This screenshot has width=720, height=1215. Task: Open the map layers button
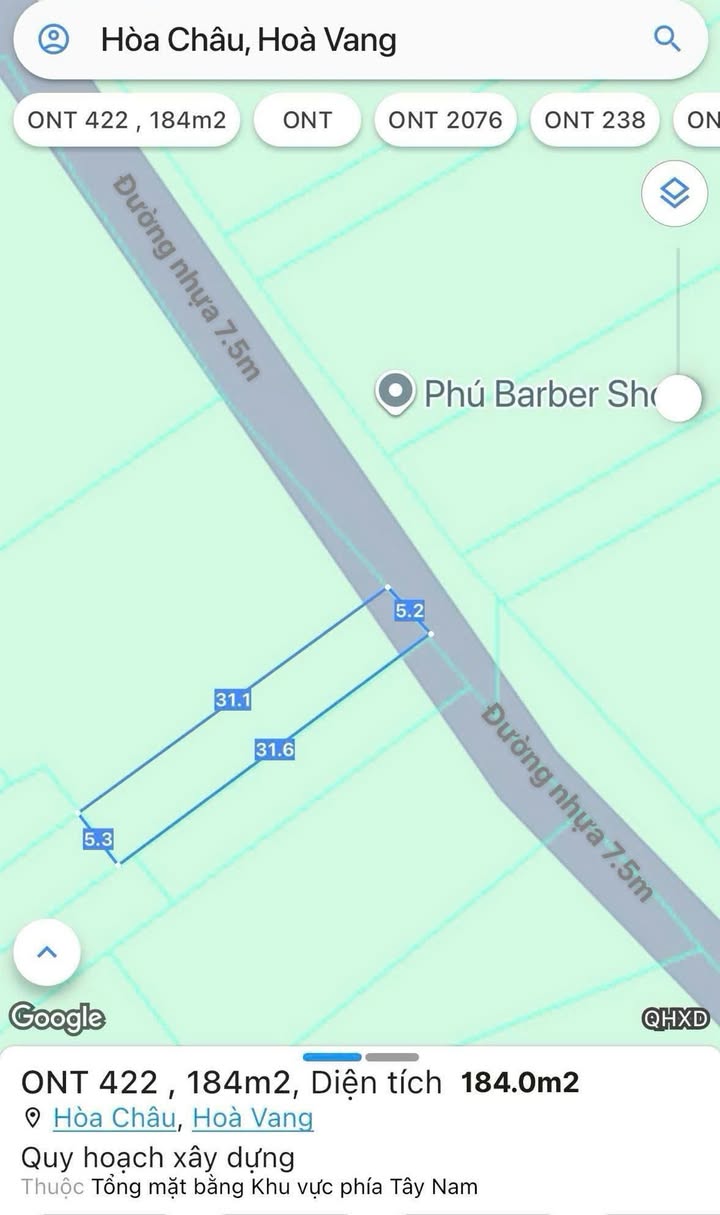tap(675, 192)
